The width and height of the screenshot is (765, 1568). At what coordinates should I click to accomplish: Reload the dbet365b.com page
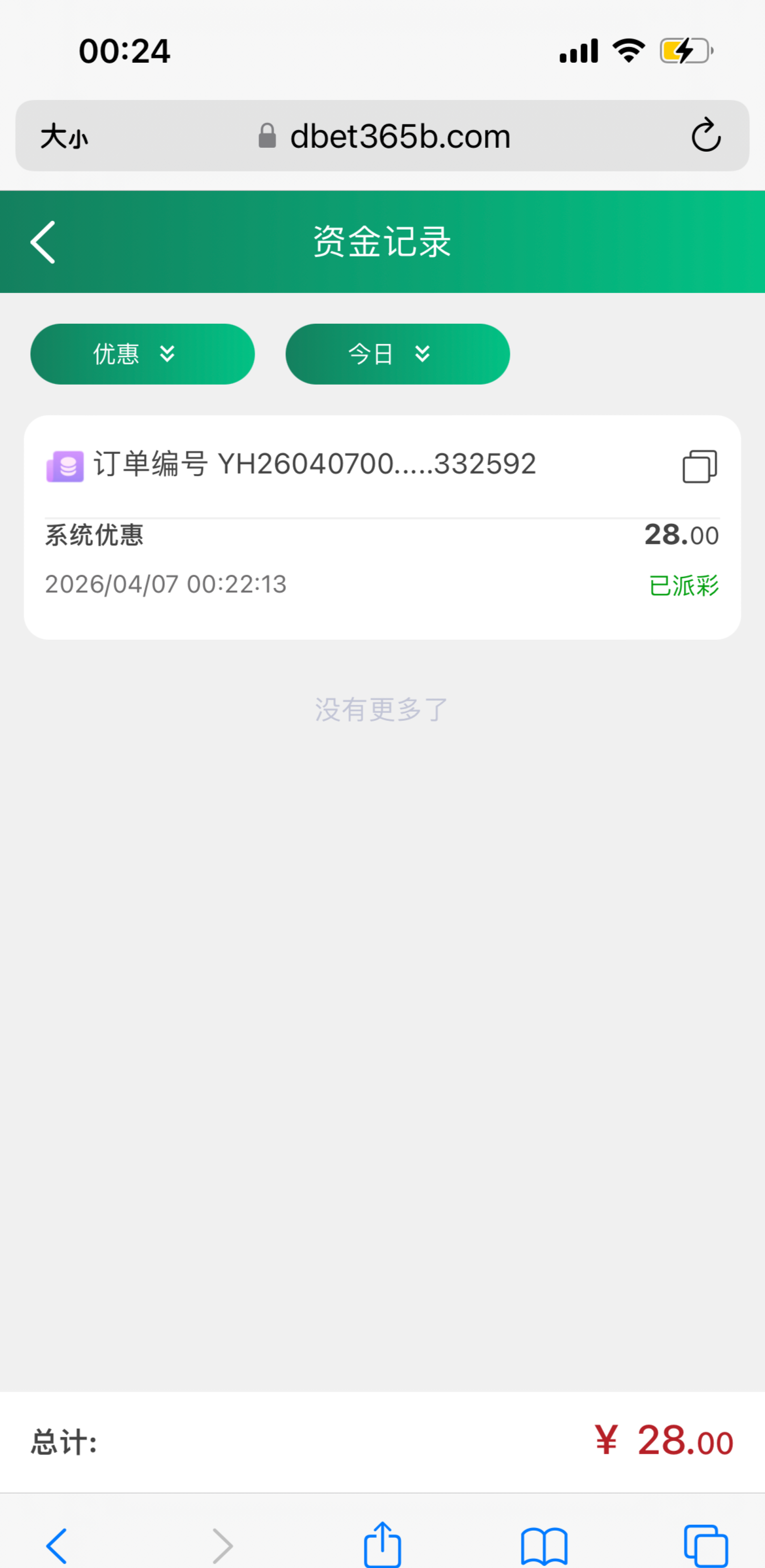tap(705, 136)
